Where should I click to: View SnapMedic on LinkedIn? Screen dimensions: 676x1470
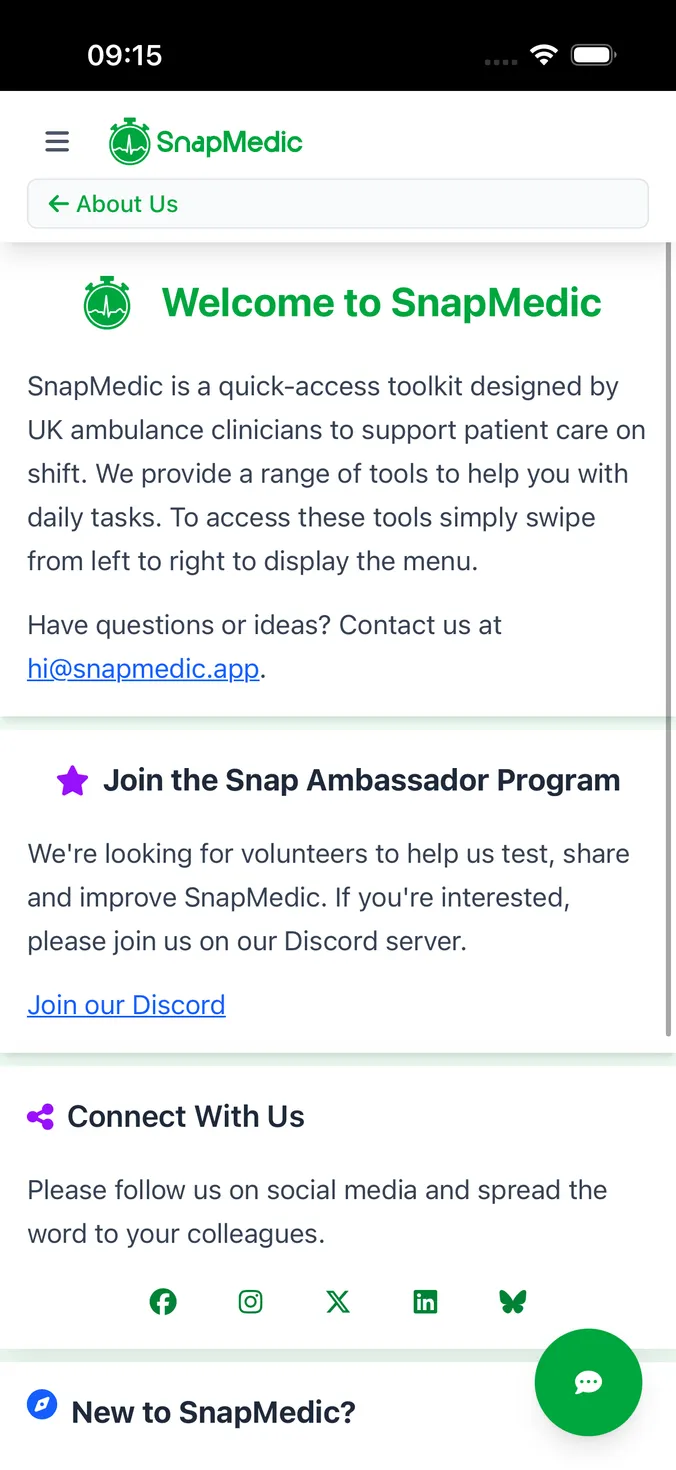tap(425, 1302)
